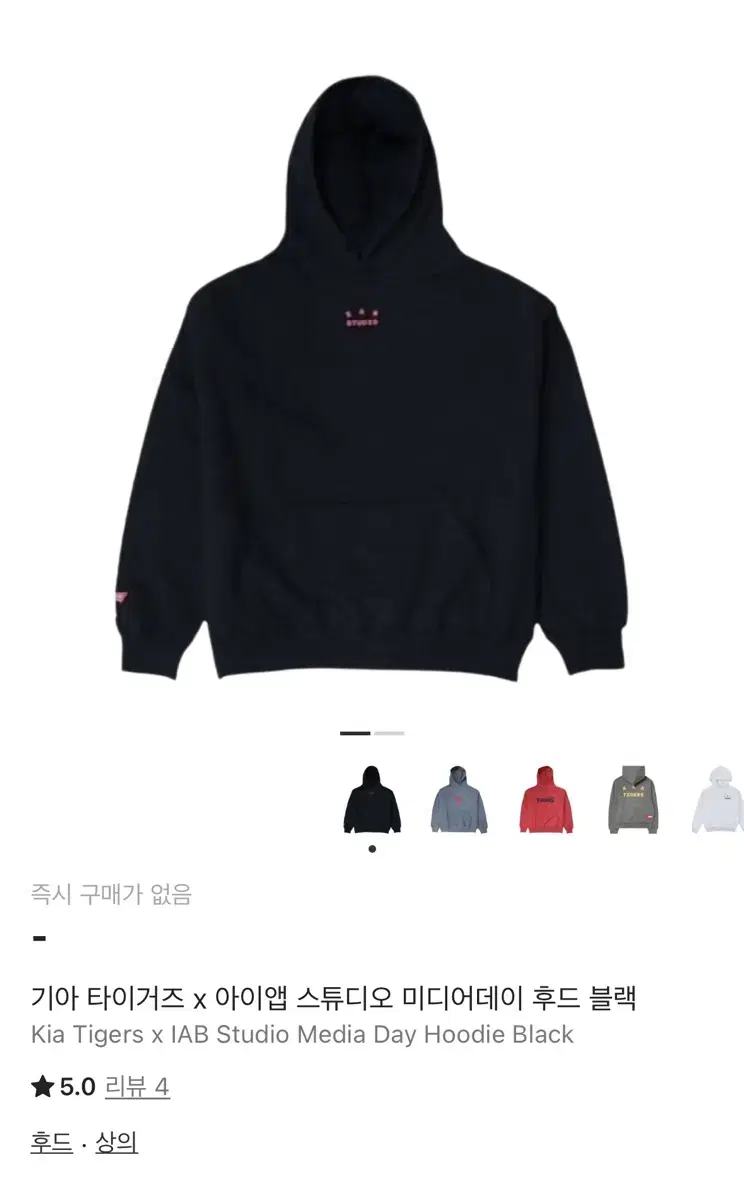
Task: Select the red TIGERS hoodie variant
Action: [546, 795]
